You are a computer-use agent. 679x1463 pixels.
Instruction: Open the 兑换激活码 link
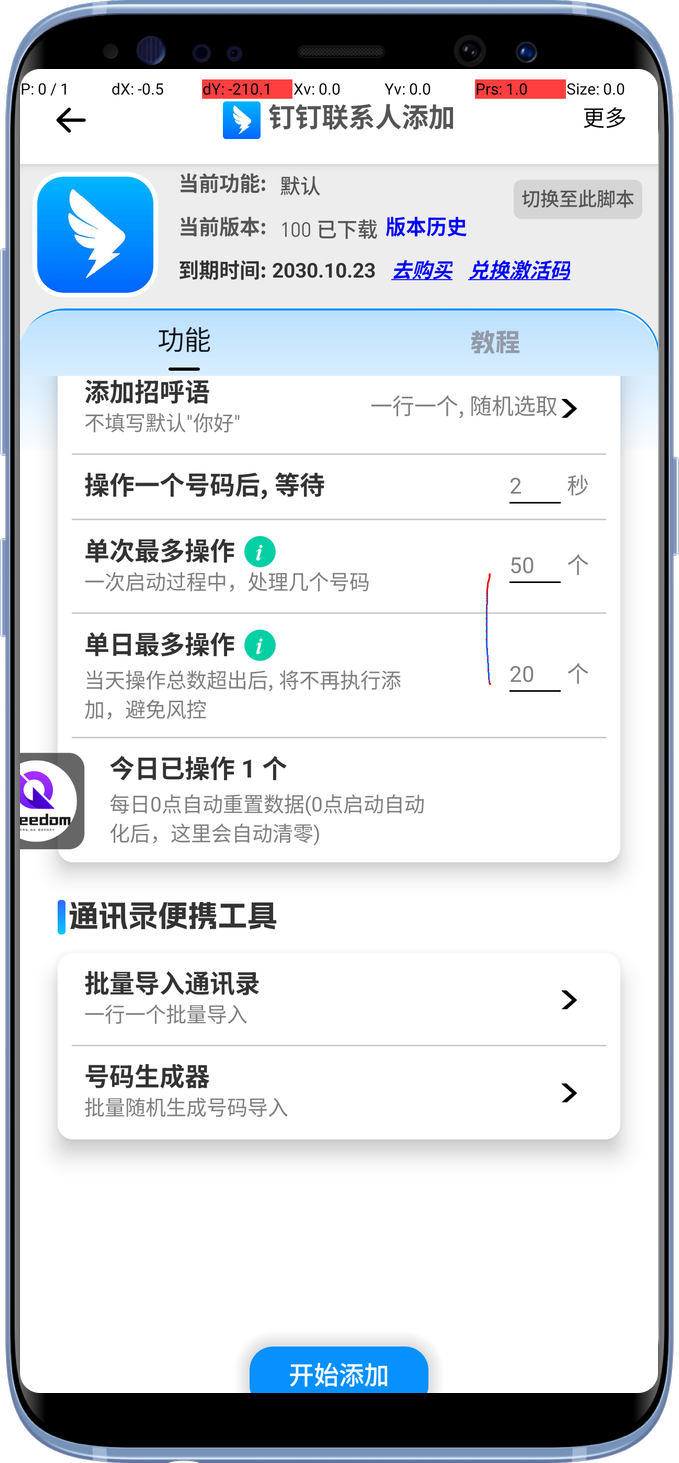tap(519, 270)
